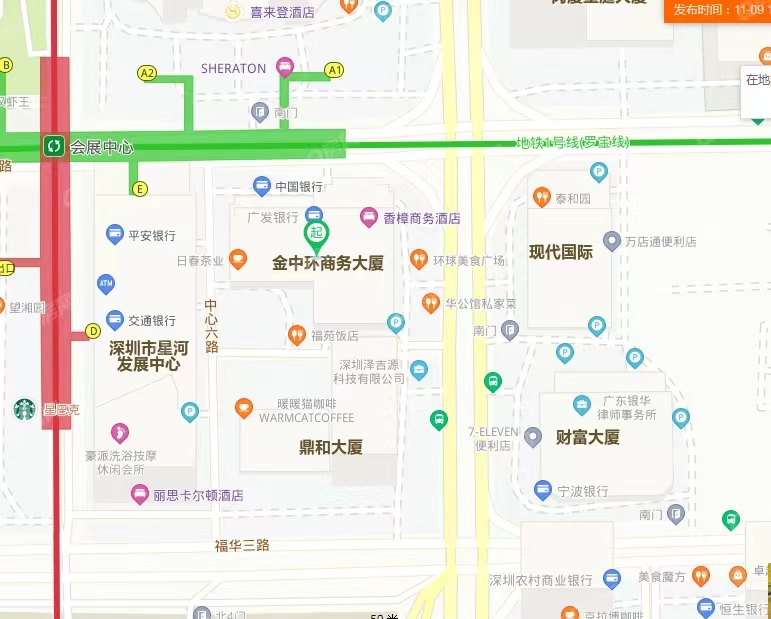
Task: Select the 华公馆私家菜 restaurant marker
Action: pyautogui.click(x=431, y=302)
